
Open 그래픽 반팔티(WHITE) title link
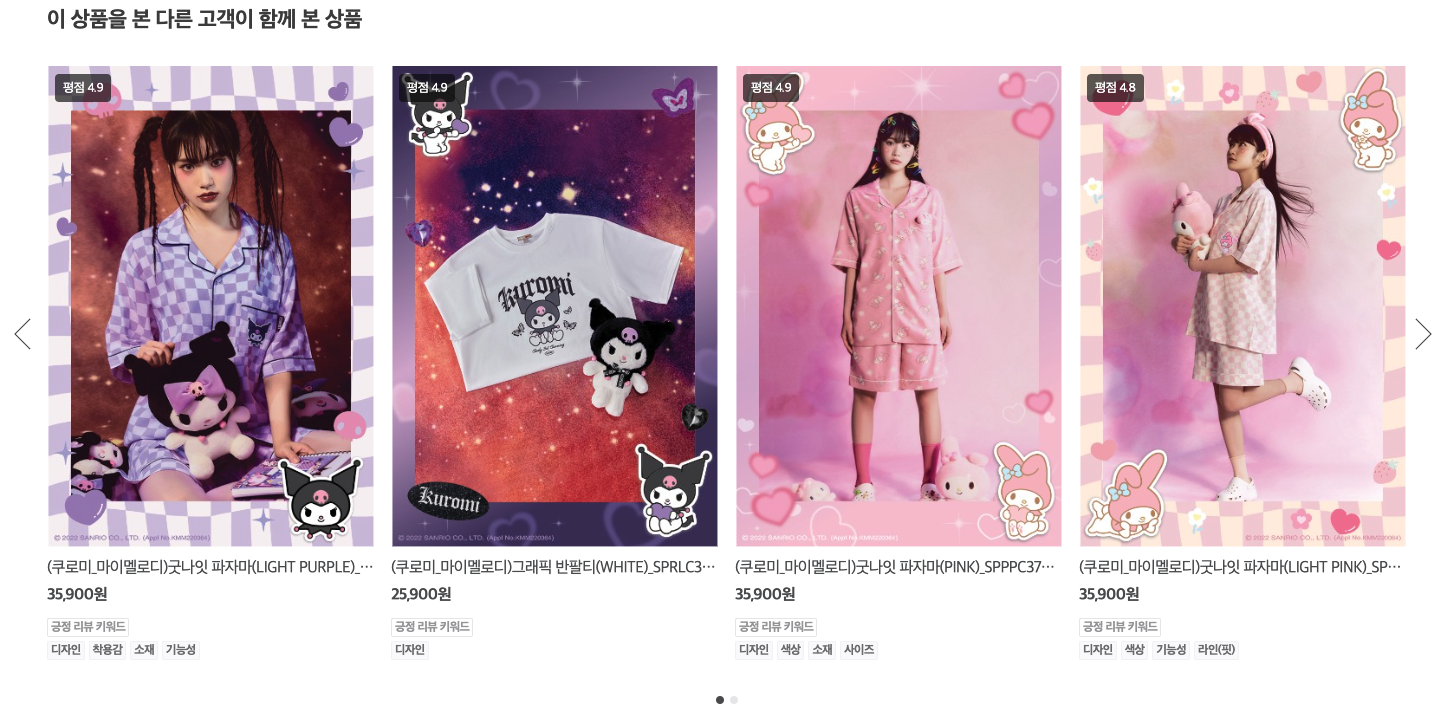553,567
